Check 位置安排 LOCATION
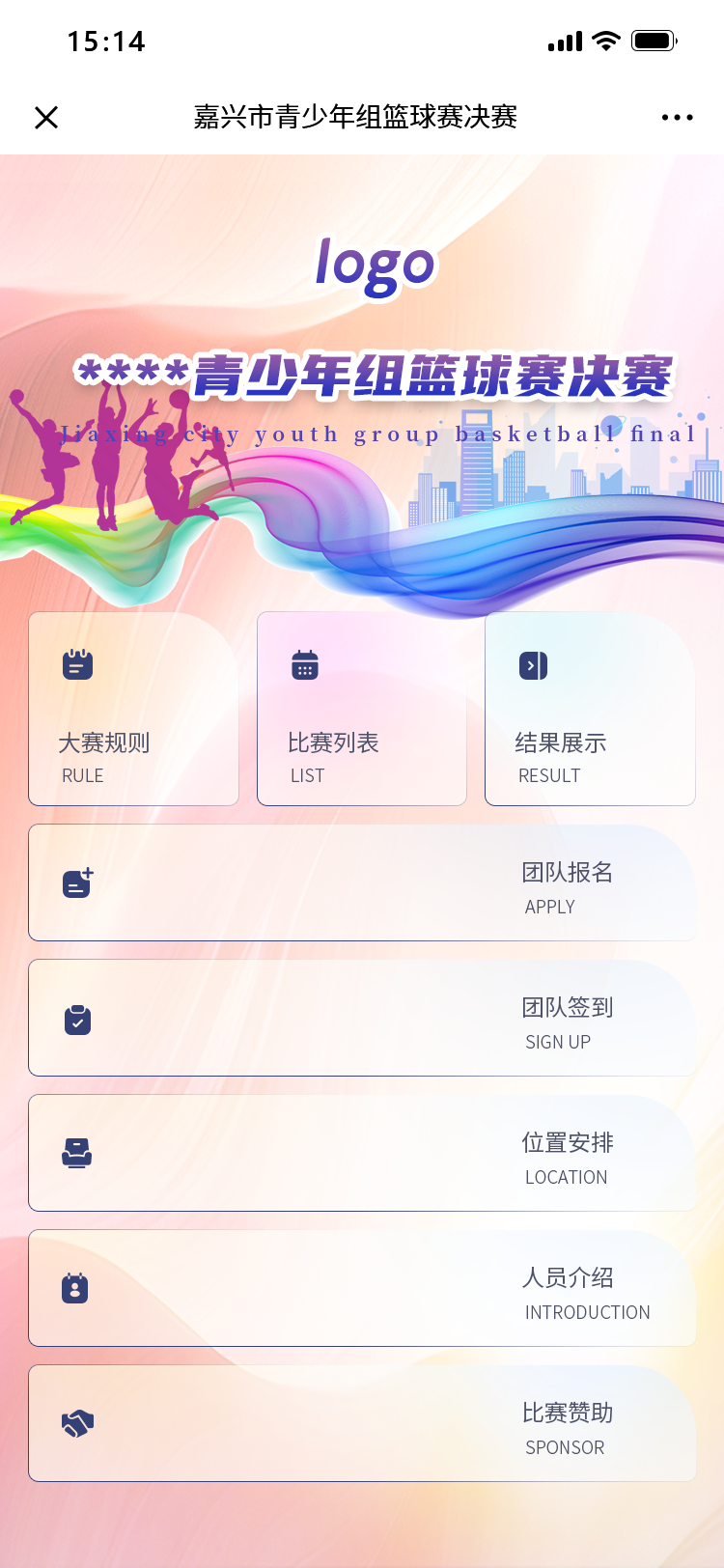This screenshot has width=724, height=1568. tap(362, 1153)
